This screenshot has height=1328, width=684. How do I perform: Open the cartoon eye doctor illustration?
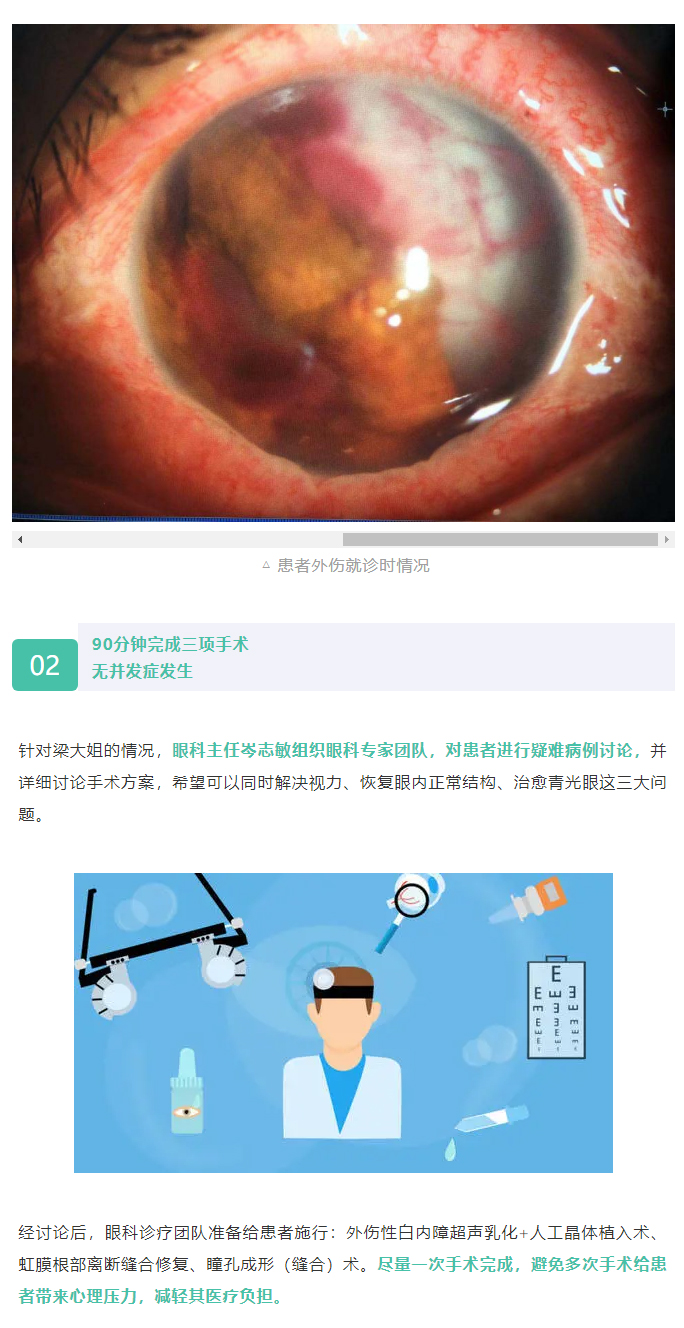342,1022
